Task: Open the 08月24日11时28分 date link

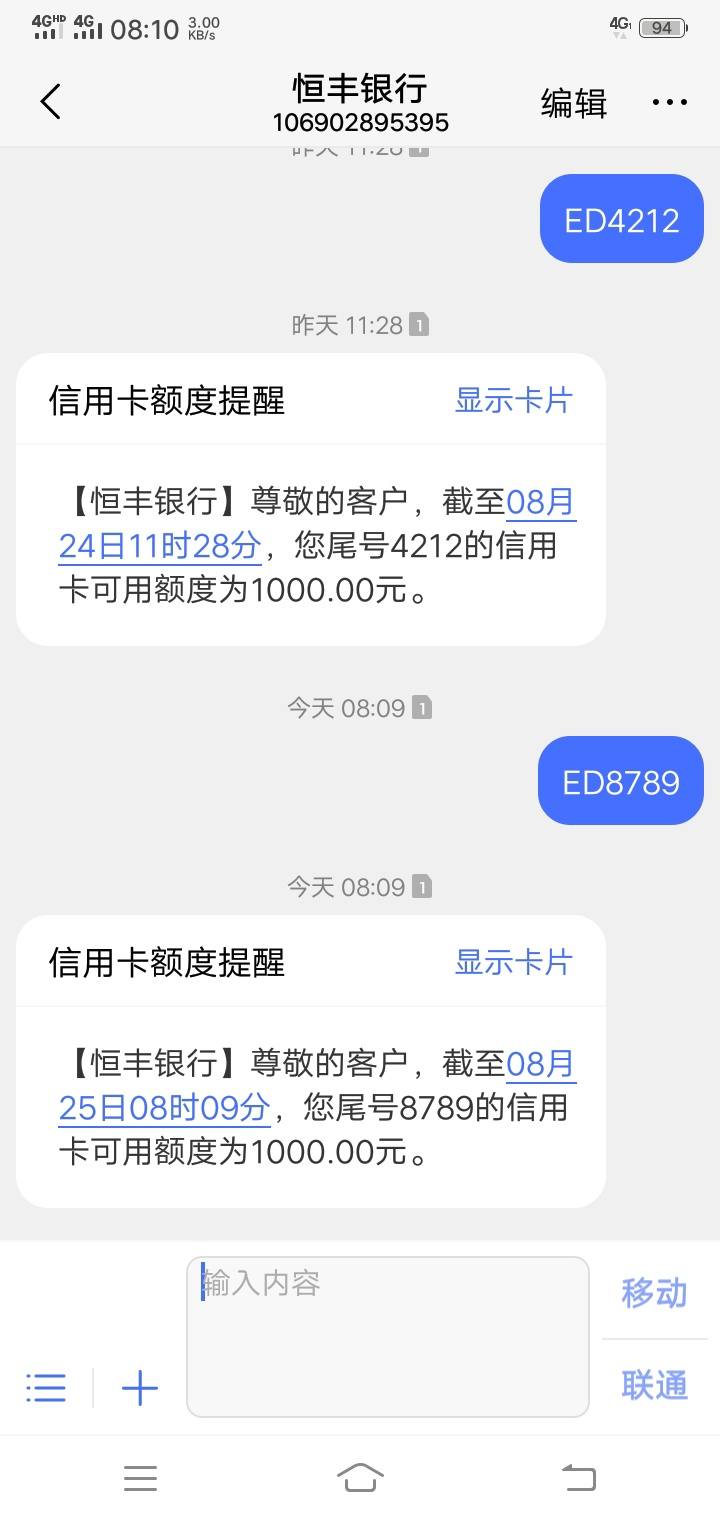Action: point(317,524)
